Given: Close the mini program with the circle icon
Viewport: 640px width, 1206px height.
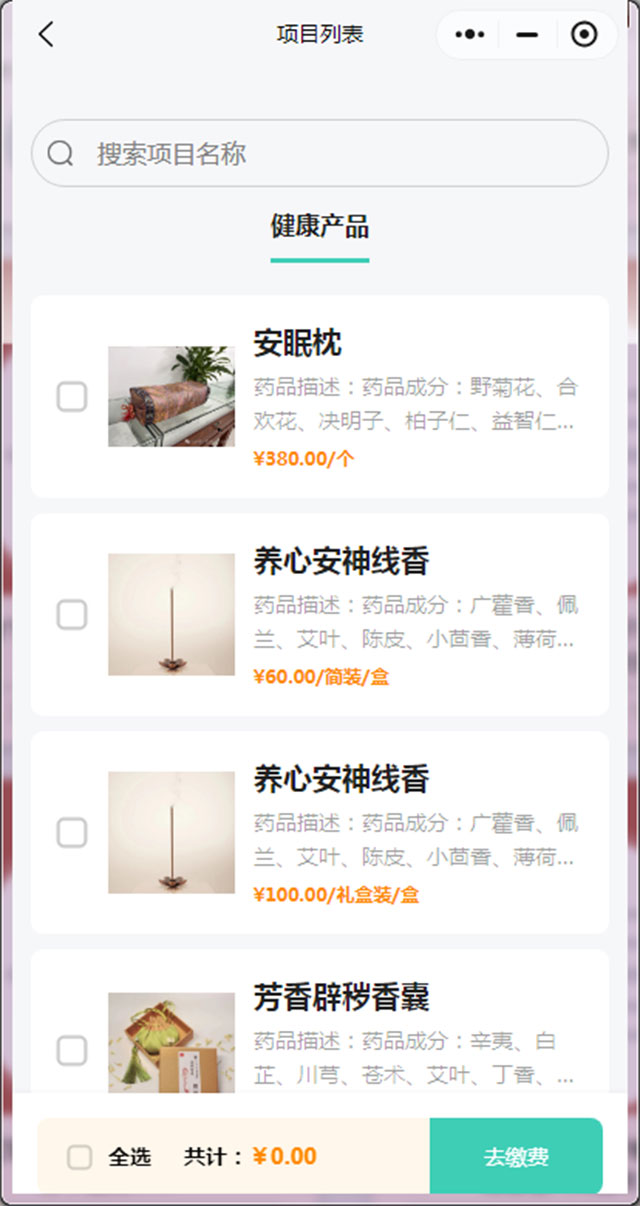Looking at the screenshot, I should 584,35.
